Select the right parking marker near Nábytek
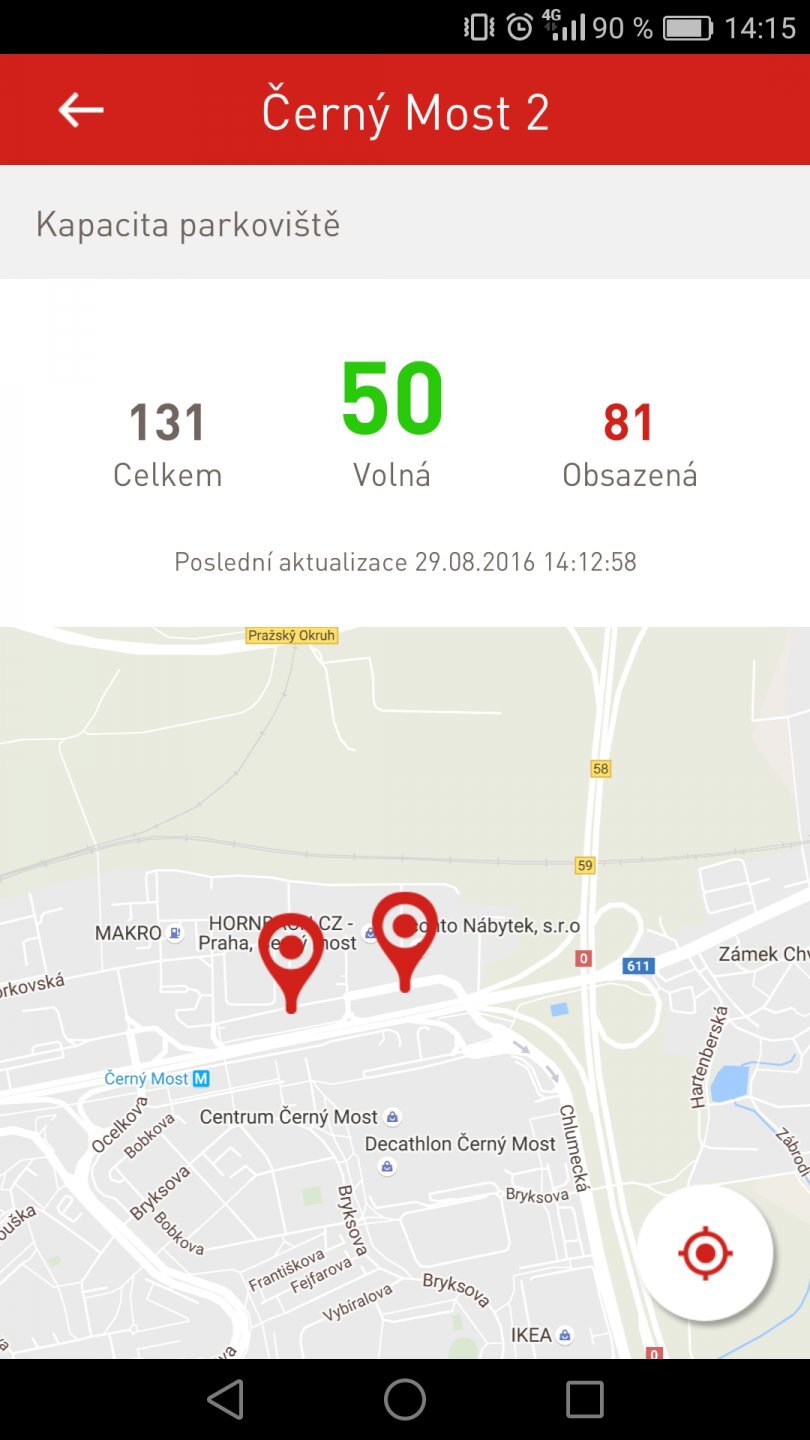This screenshot has width=810, height=1440. point(404,930)
